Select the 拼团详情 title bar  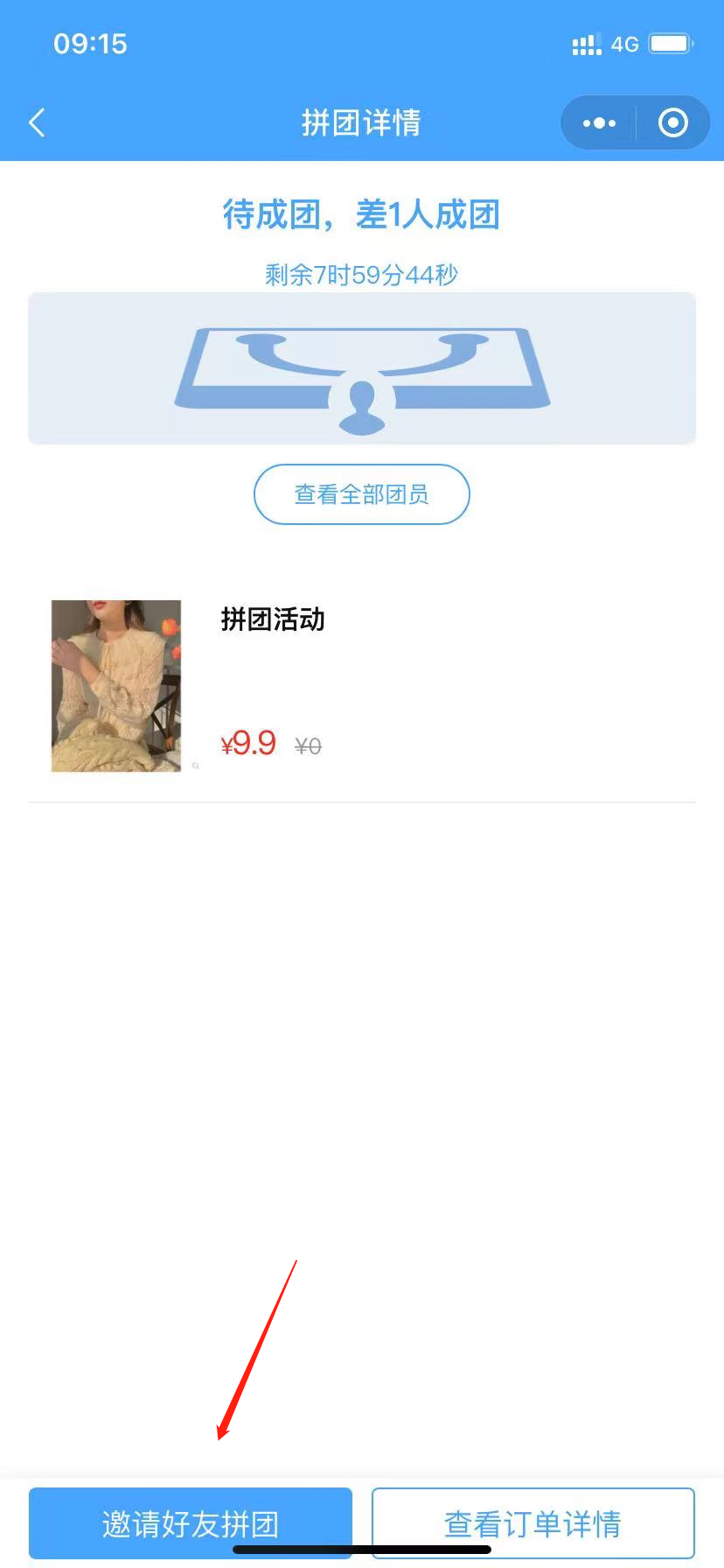tap(362, 122)
